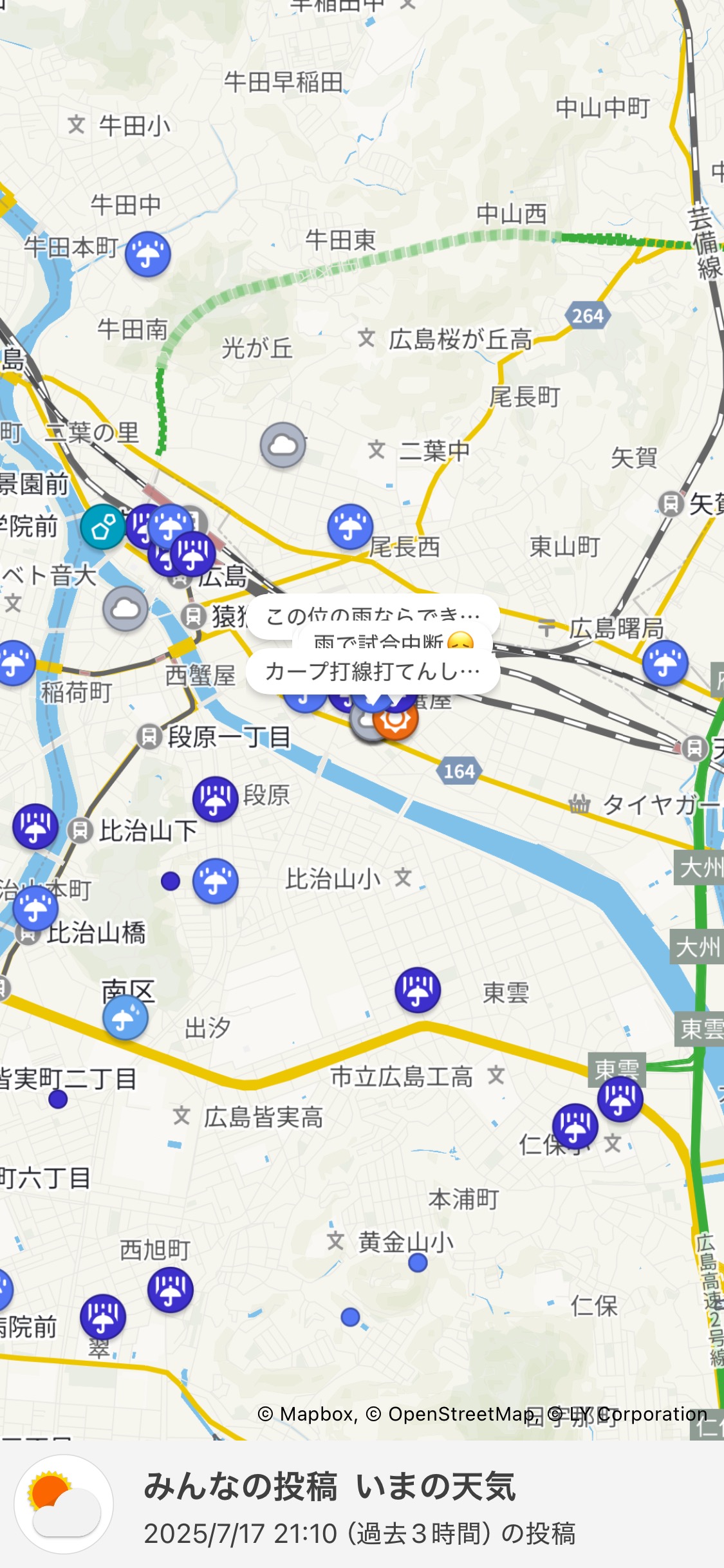Open the umbrella marker left of 稲荷町
This screenshot has width=724, height=1568.
[14, 663]
